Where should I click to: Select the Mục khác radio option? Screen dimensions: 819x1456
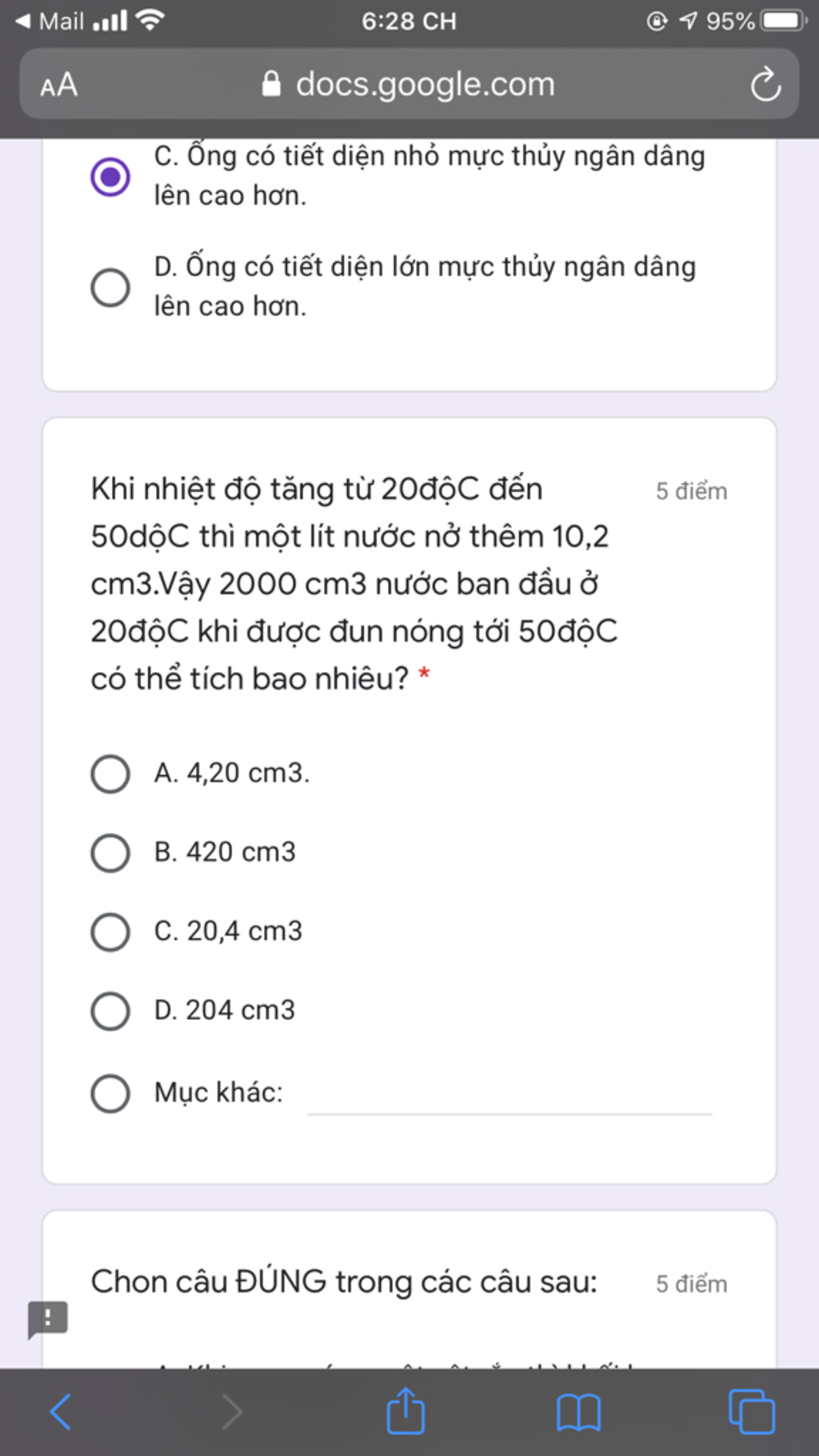110,1094
